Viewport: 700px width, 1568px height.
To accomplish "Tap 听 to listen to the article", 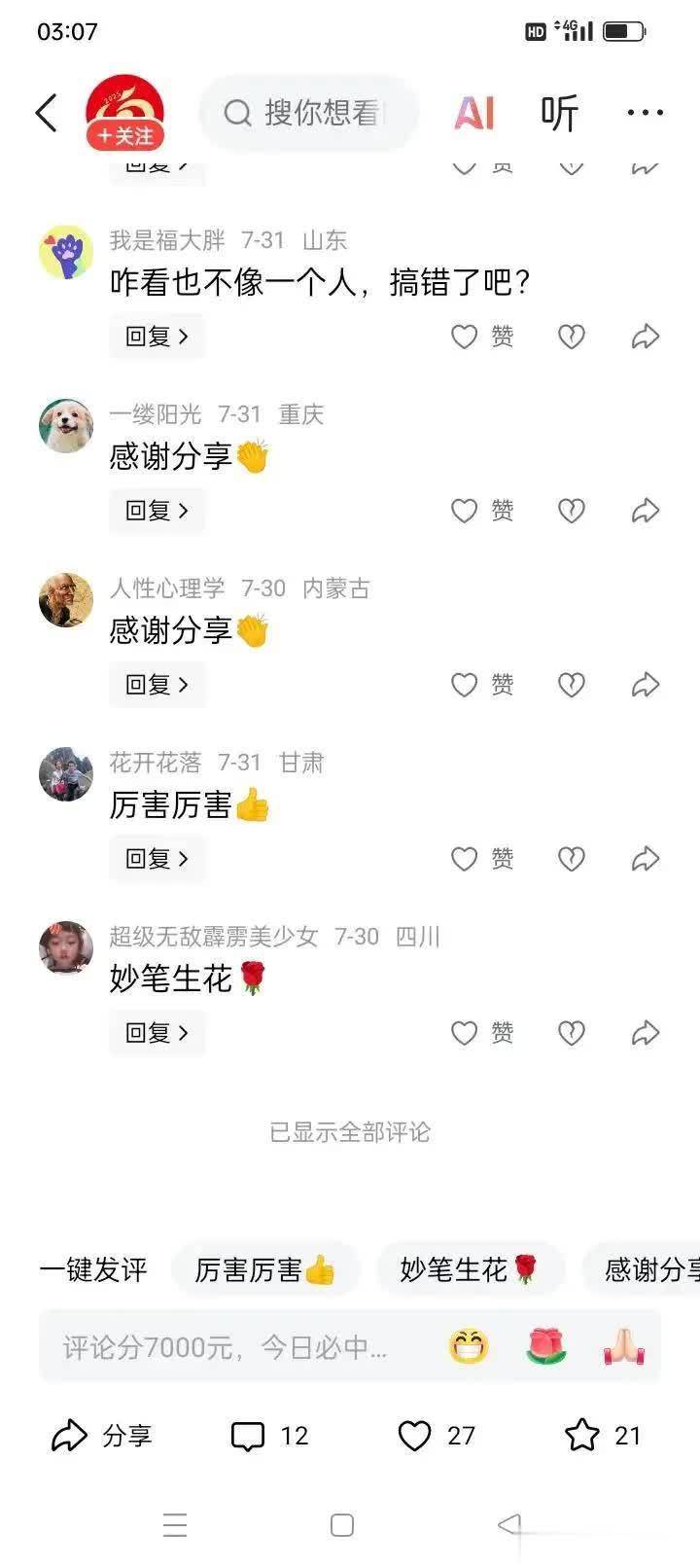I will click(559, 113).
